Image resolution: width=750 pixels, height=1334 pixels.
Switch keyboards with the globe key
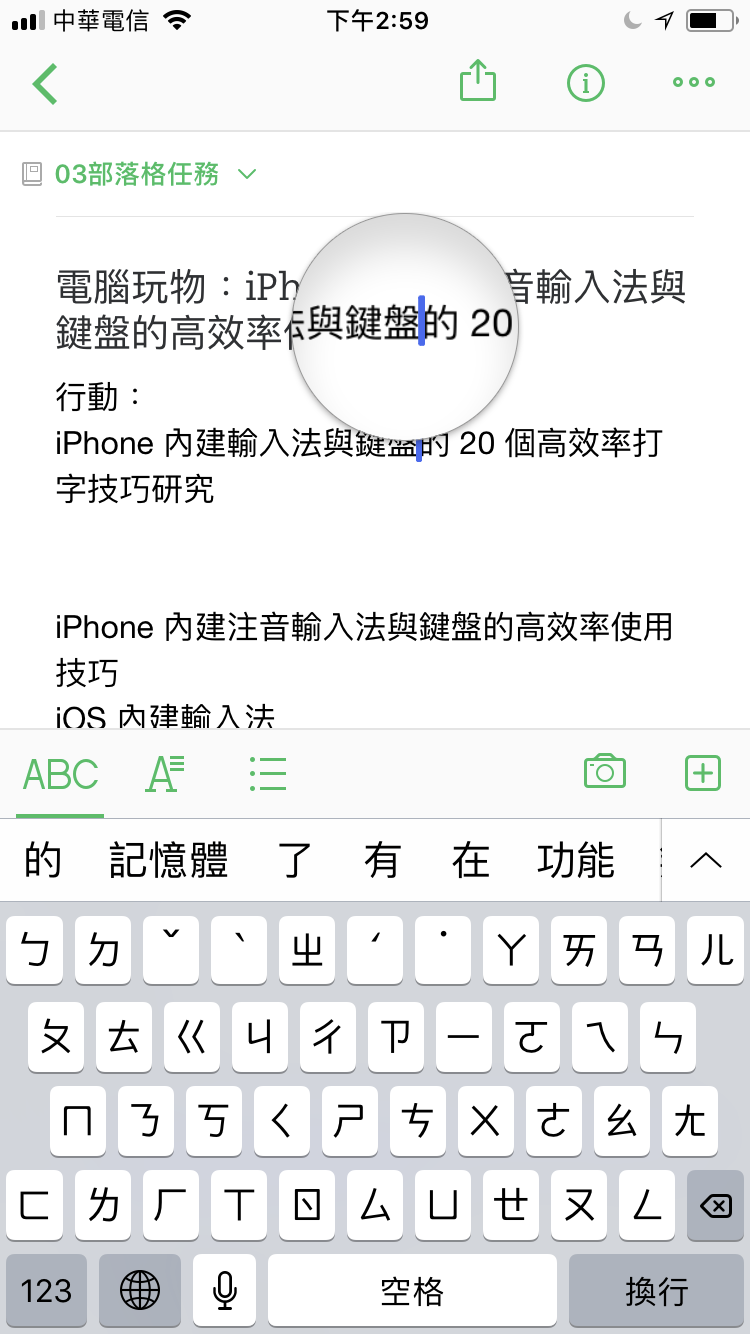(x=140, y=1290)
